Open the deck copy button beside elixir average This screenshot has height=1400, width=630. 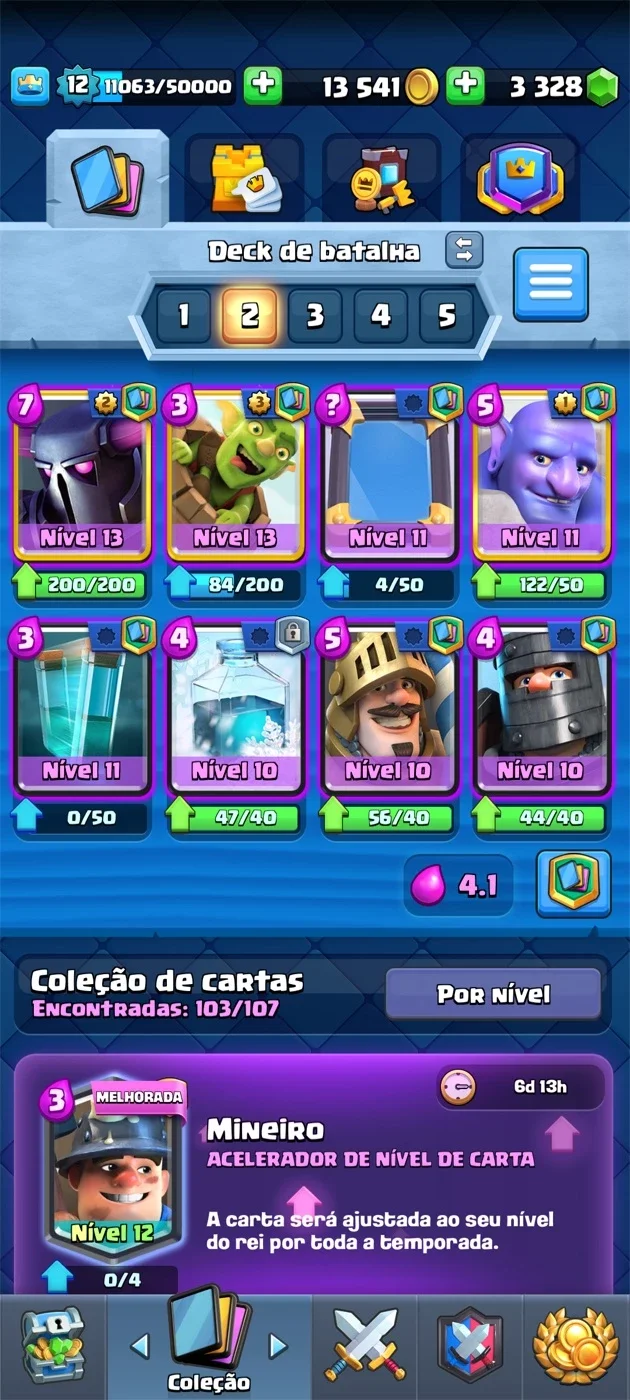point(573,884)
